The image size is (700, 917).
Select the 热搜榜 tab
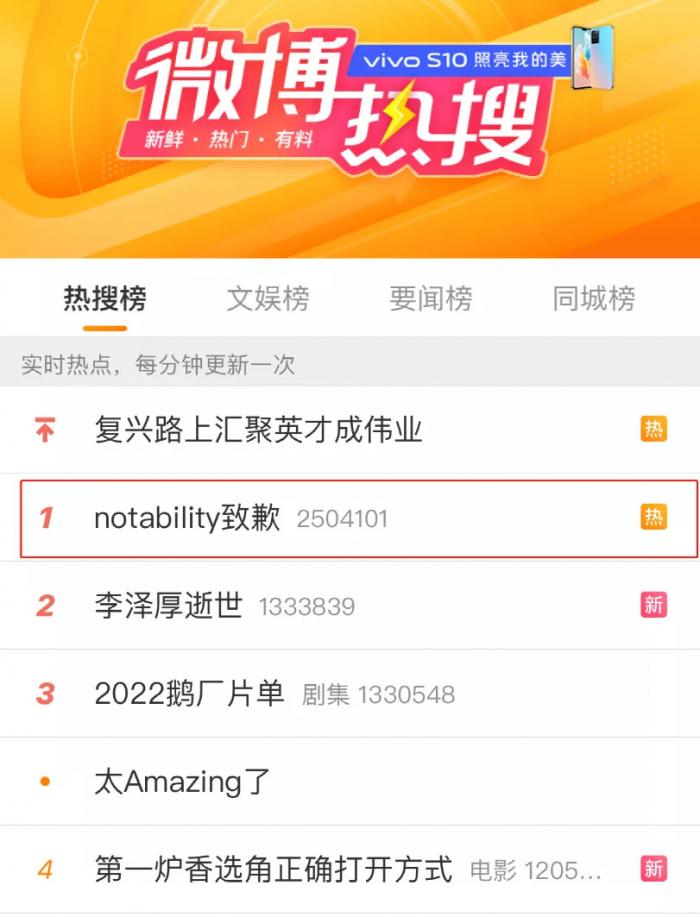tap(105, 298)
